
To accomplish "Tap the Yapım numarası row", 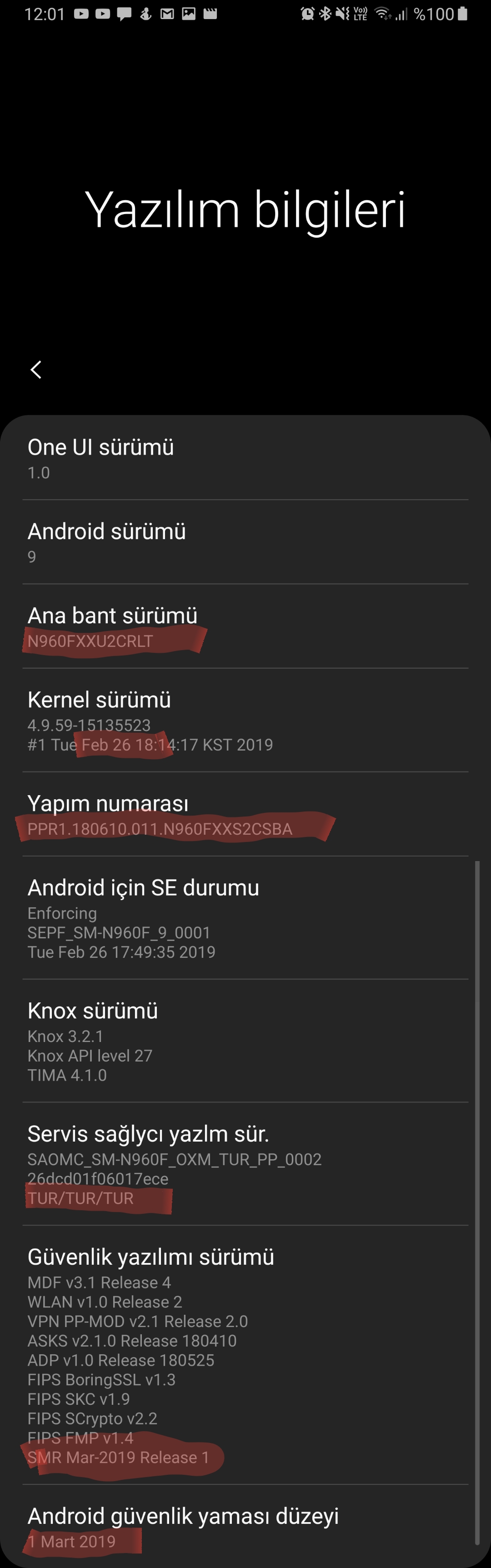I will click(245, 814).
